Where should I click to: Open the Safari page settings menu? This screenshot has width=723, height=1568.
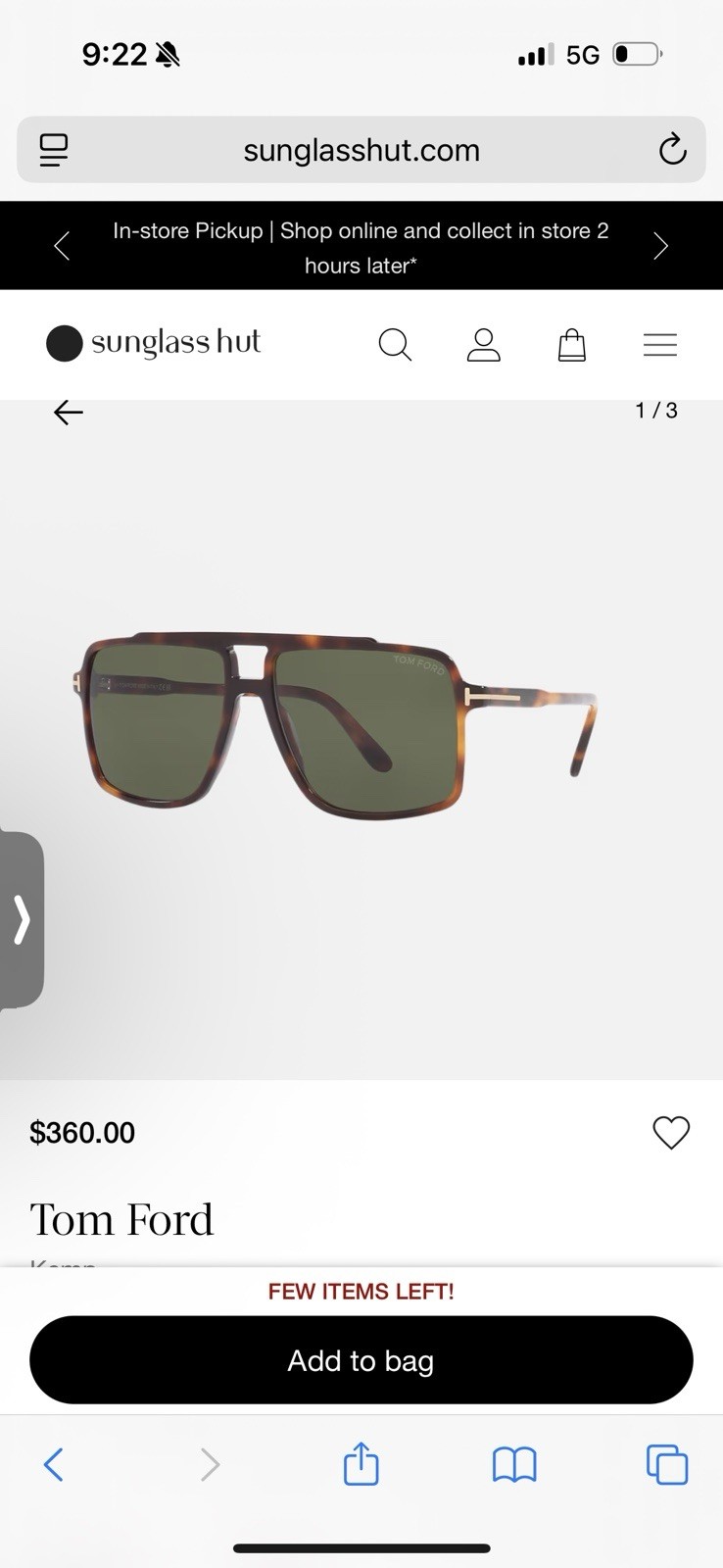[54, 150]
